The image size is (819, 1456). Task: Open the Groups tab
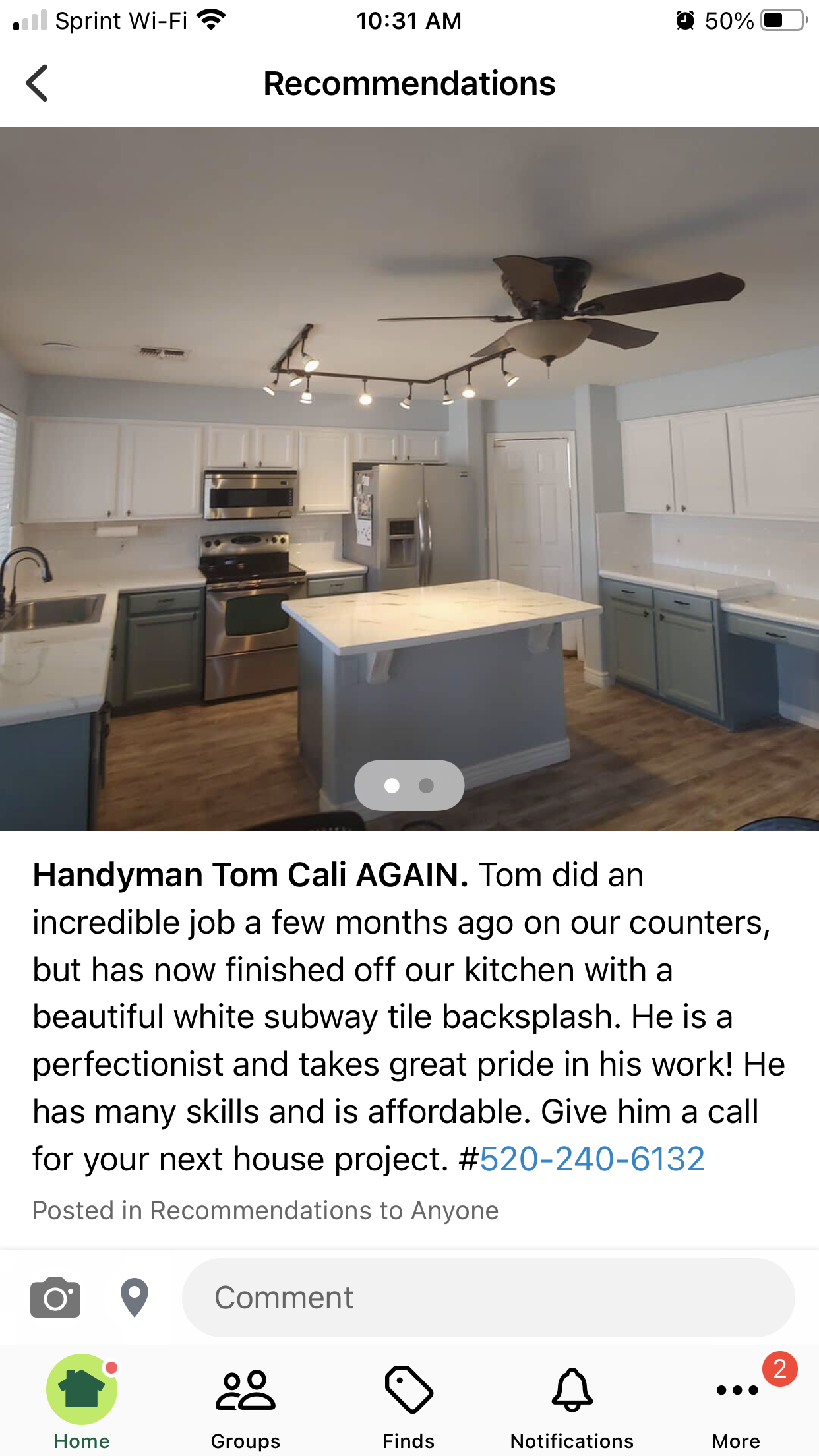[x=245, y=1402]
